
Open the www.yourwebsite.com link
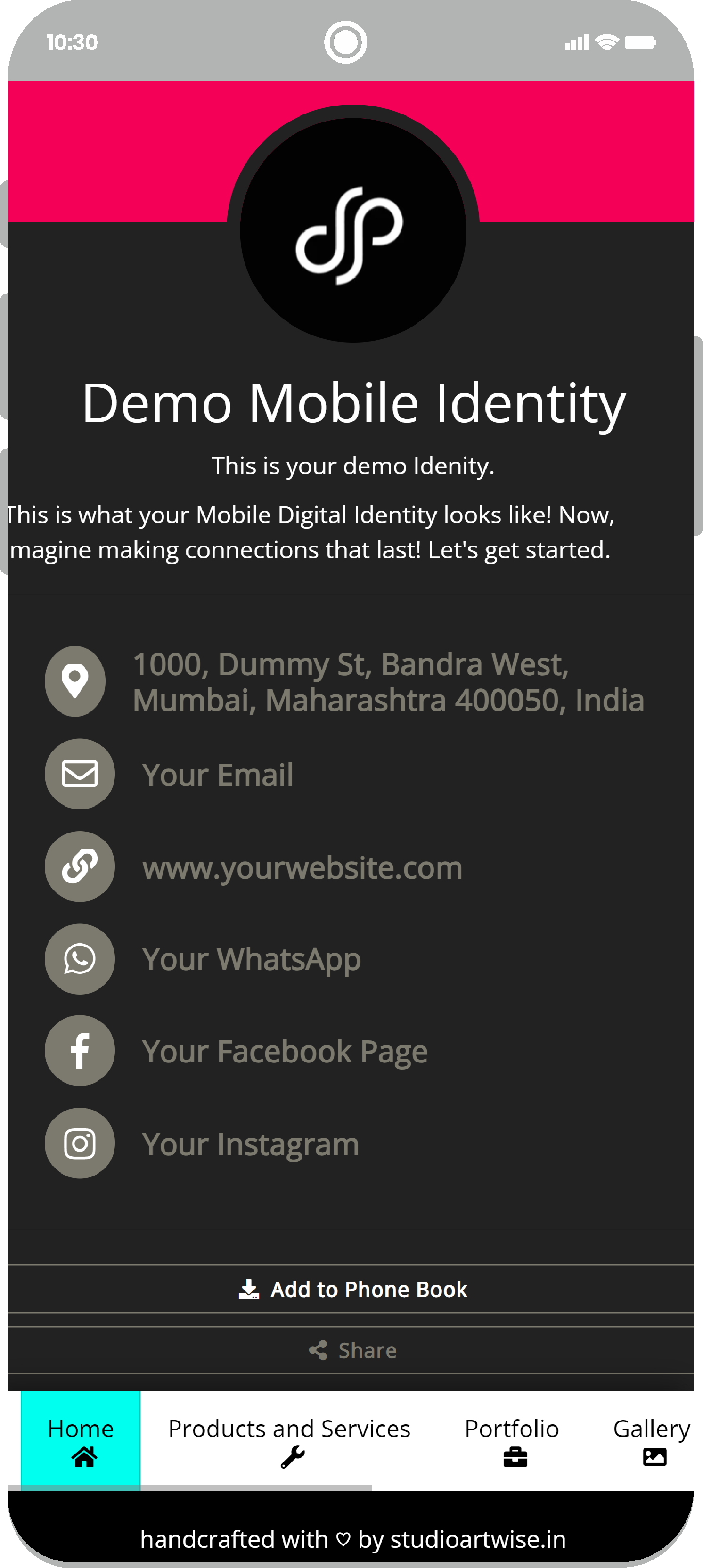(302, 867)
